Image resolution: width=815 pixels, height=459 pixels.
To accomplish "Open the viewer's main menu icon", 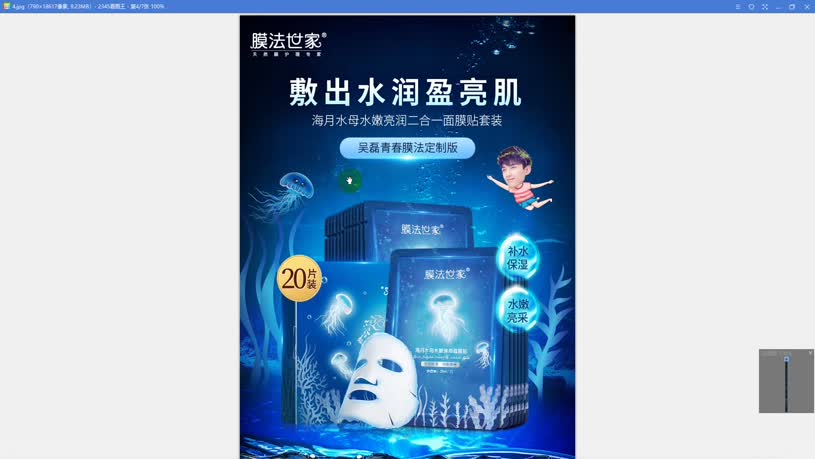I will pos(738,6).
